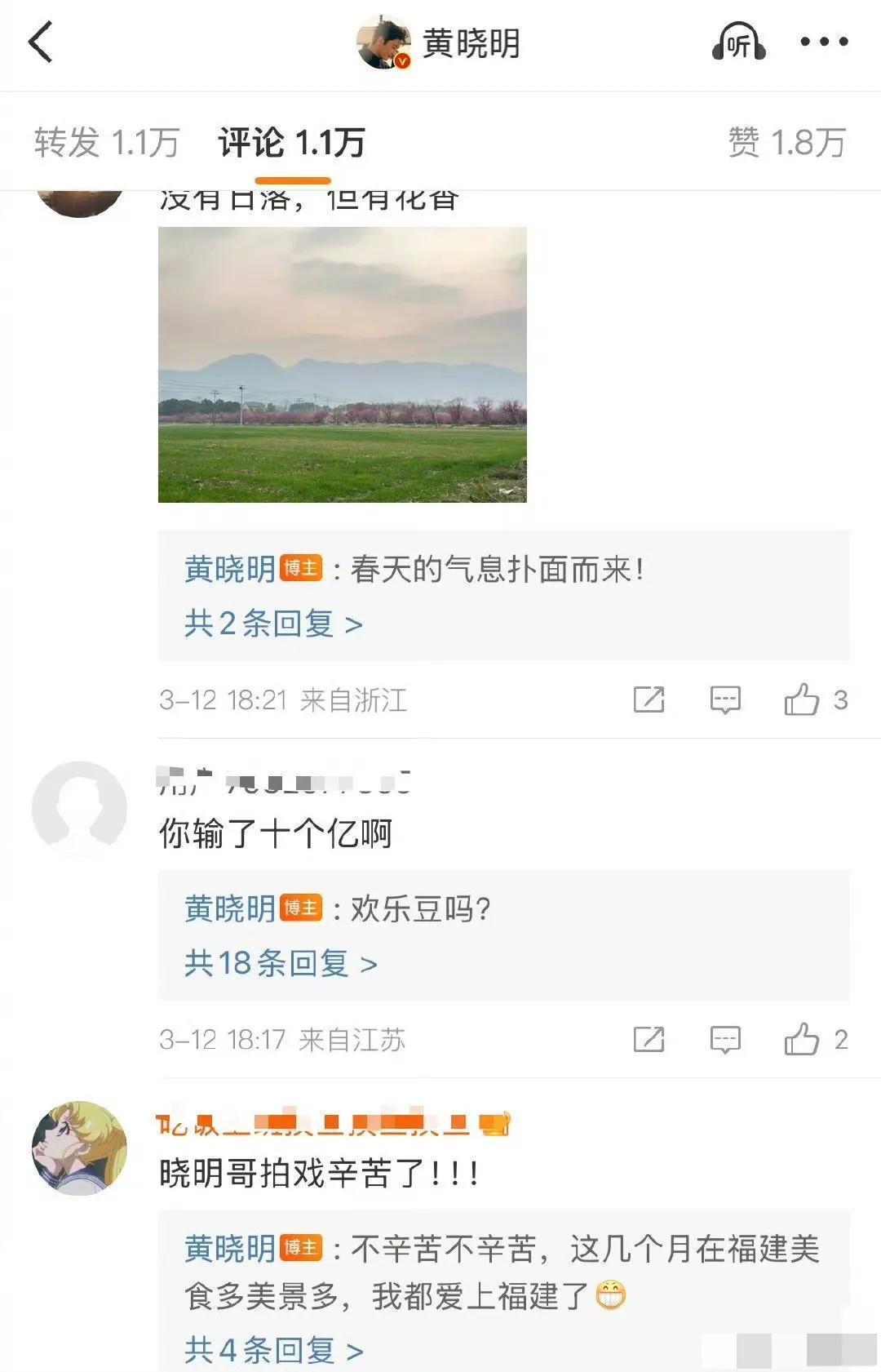This screenshot has height=1372, width=881.
Task: Open the 你输了十个亿啊 commenter's avatar
Action: (x=79, y=808)
